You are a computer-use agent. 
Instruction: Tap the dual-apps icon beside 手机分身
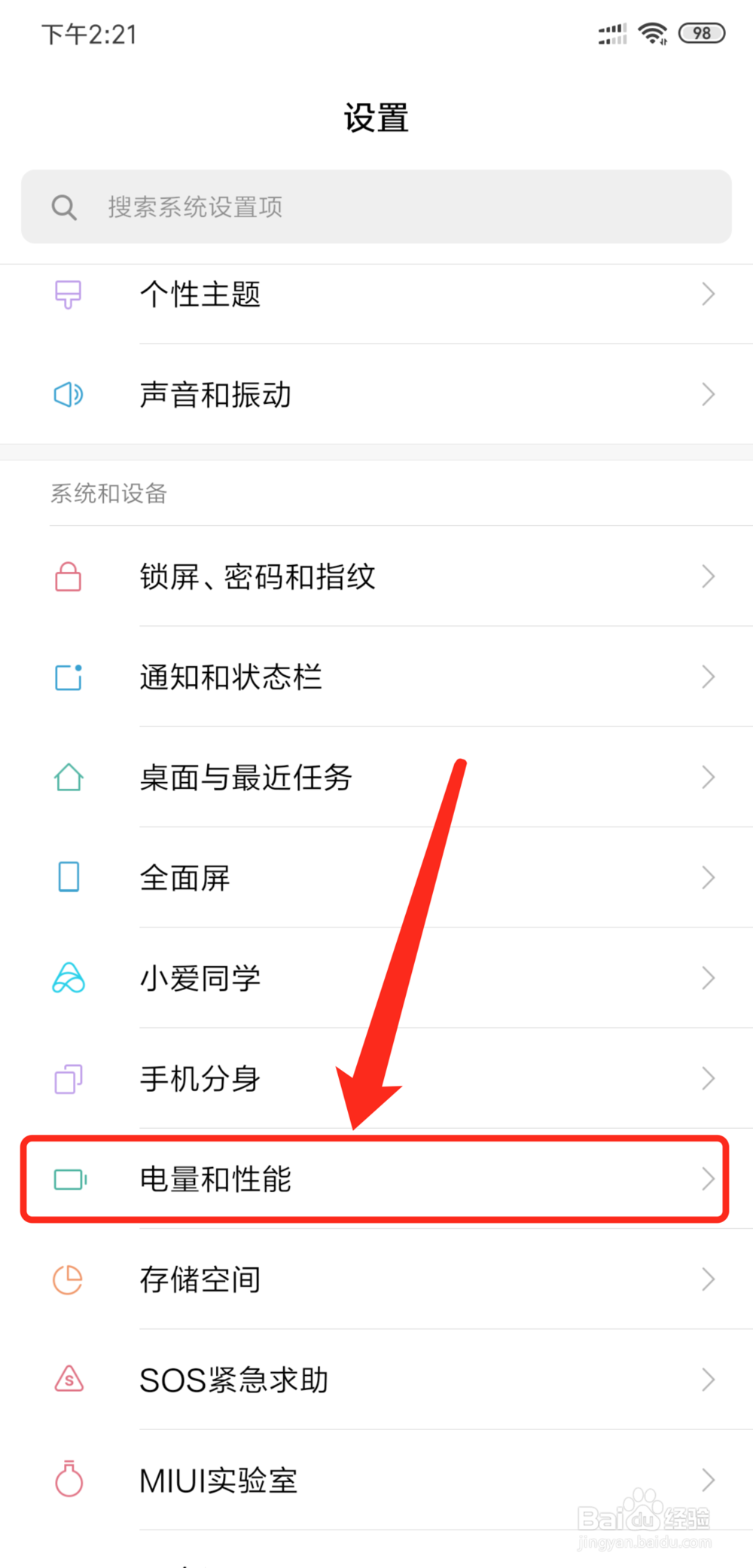point(68,1079)
